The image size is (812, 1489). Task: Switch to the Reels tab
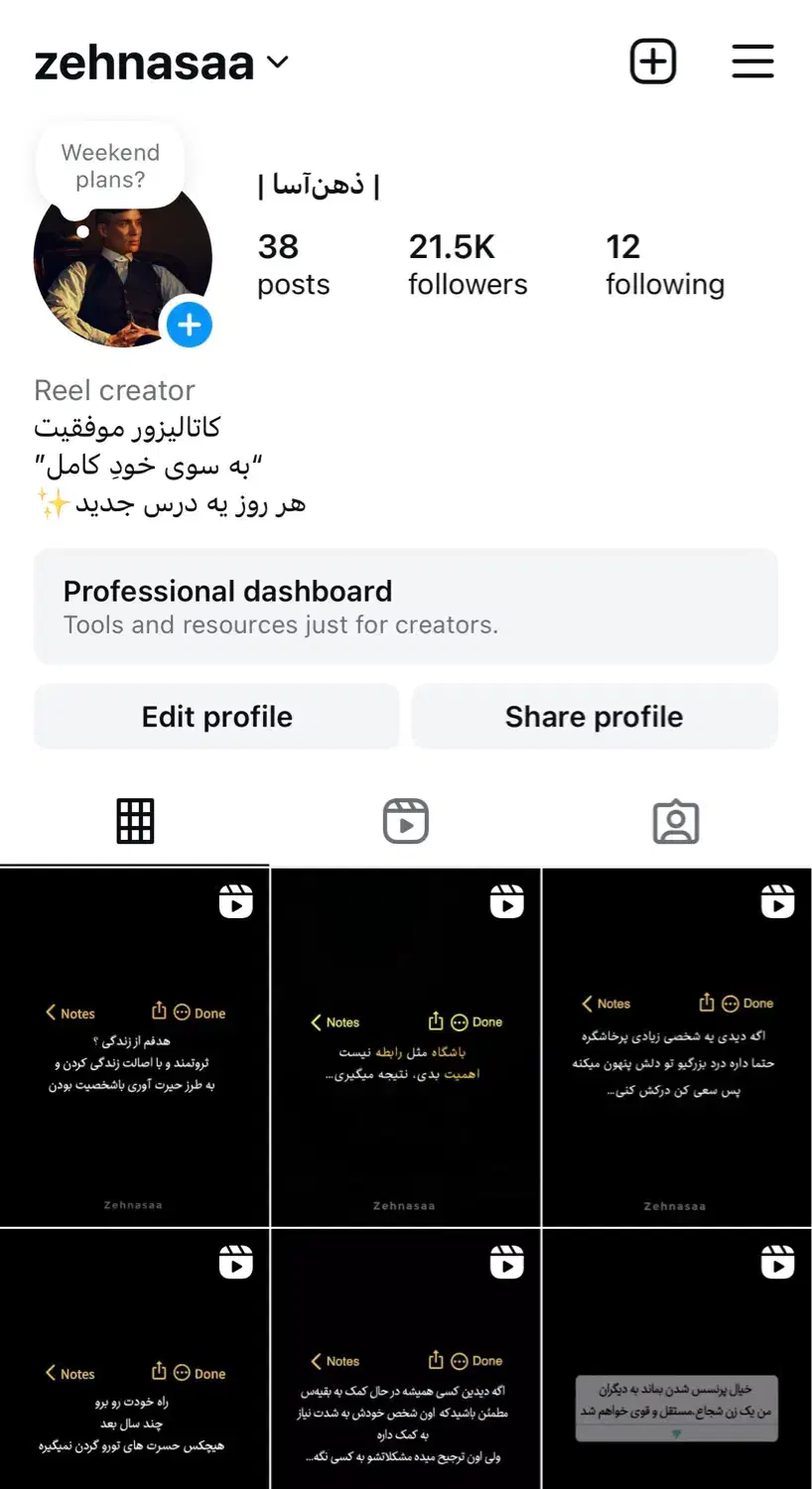coord(405,821)
